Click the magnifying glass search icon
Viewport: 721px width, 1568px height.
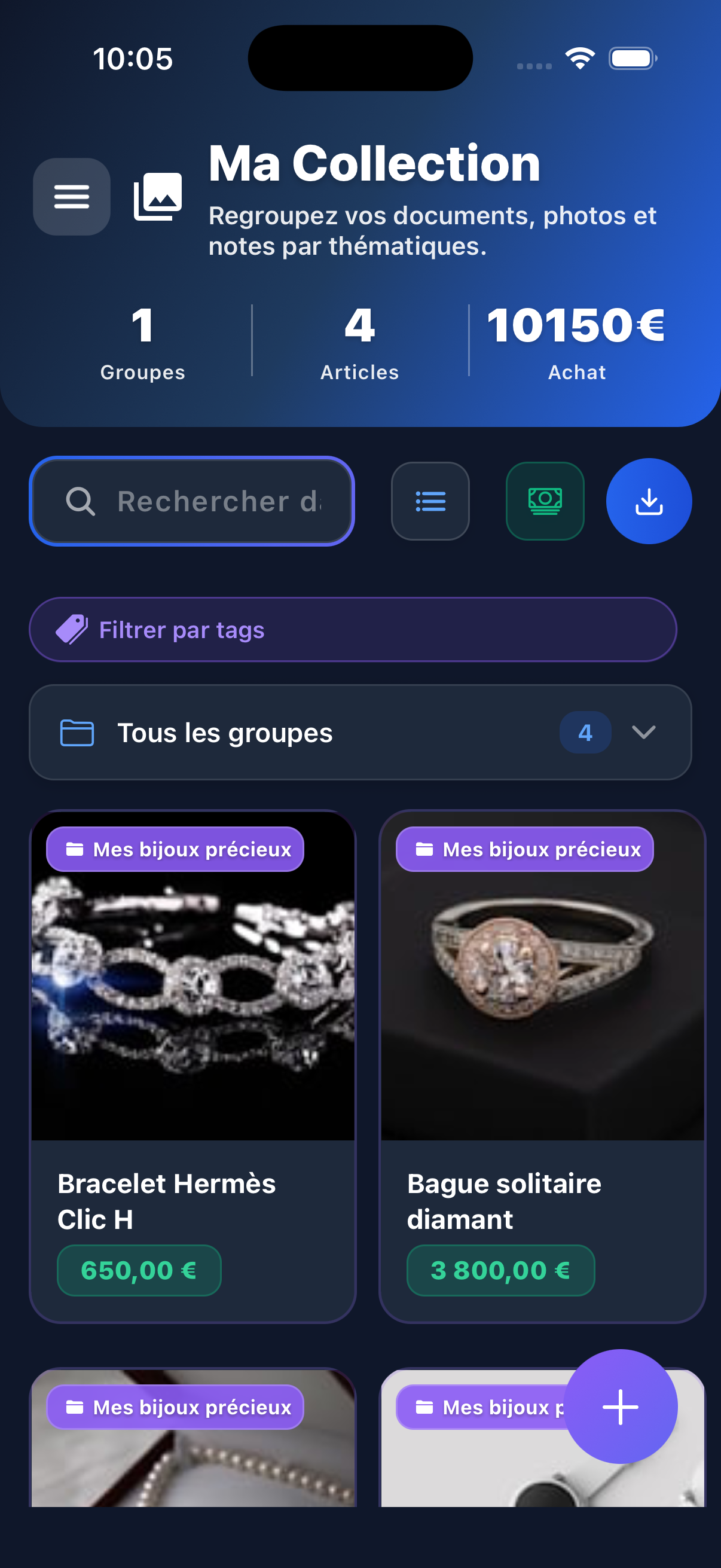pyautogui.click(x=81, y=501)
